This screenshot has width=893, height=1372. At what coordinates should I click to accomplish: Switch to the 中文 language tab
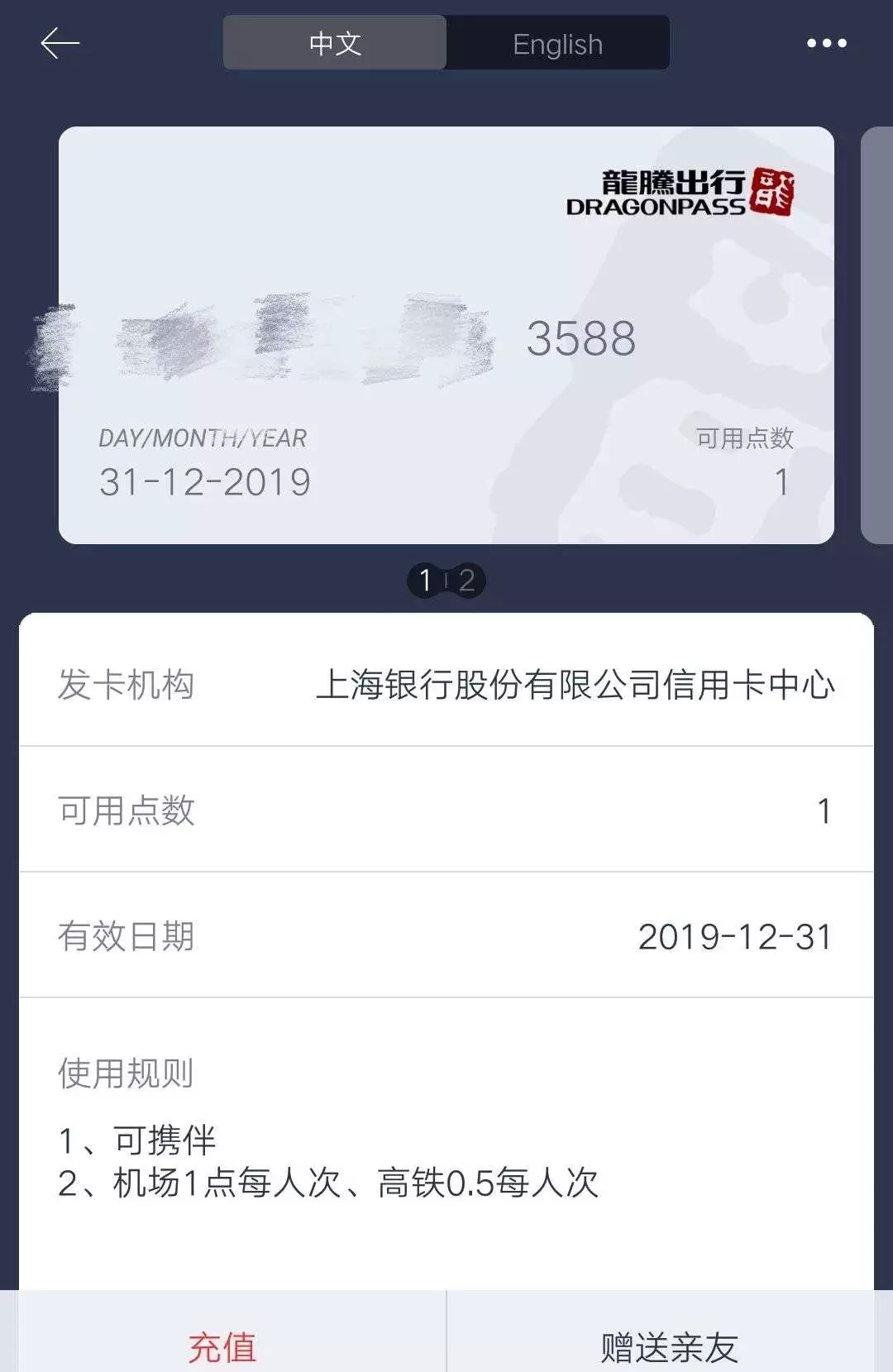coord(335,43)
